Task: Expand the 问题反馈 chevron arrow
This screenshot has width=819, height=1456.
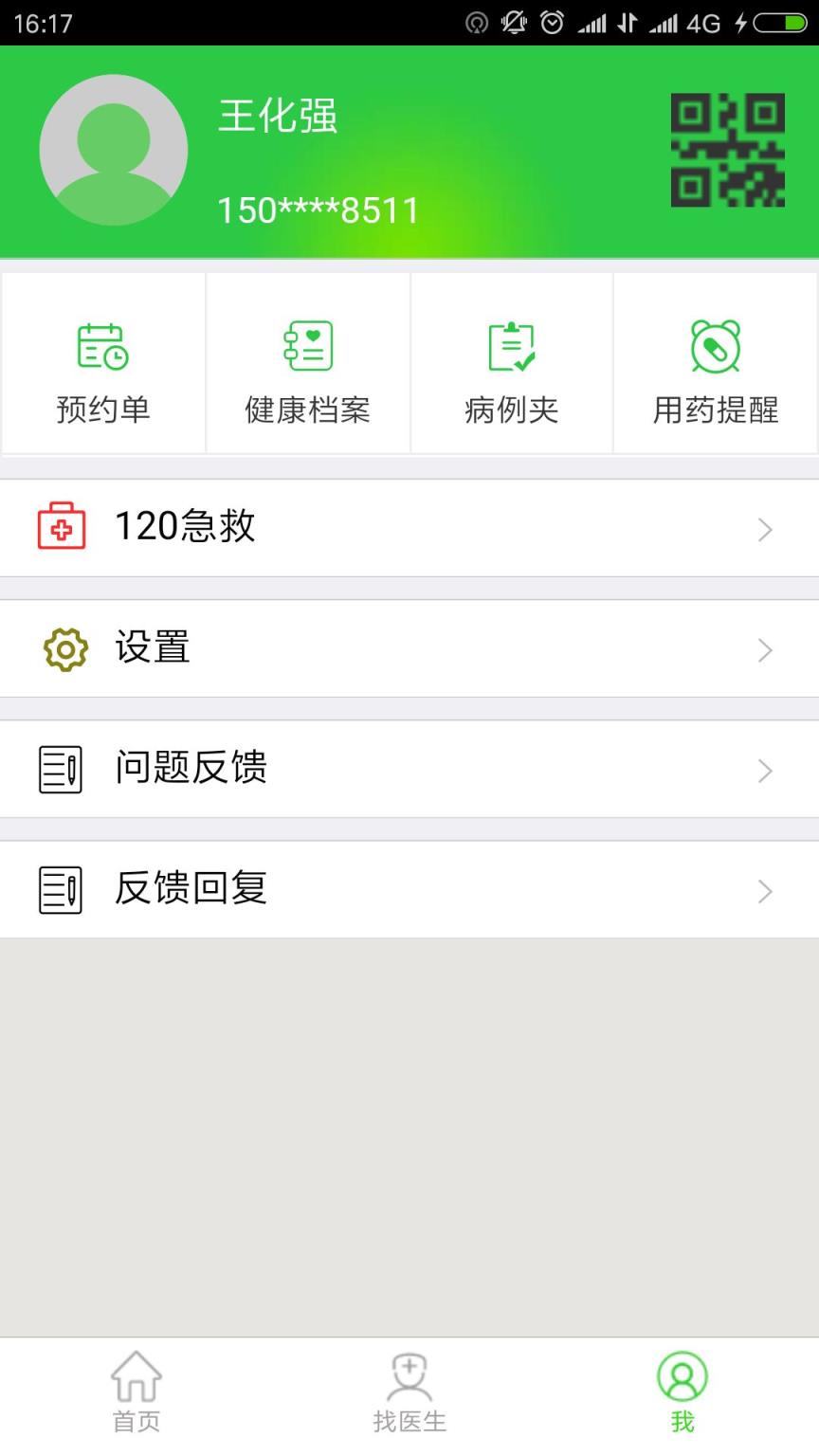Action: pos(764,771)
